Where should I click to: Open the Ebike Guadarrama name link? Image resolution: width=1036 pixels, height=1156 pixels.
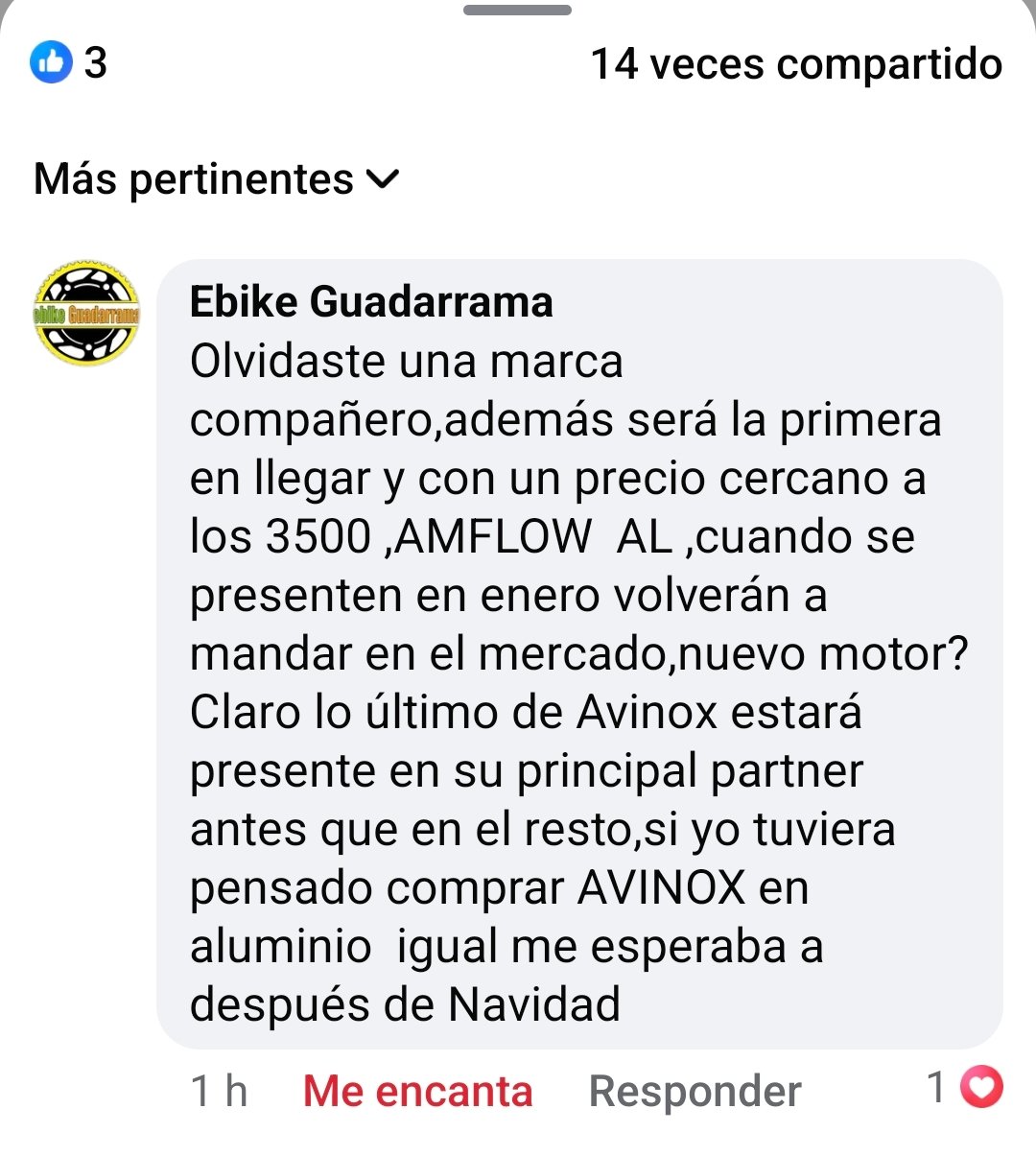point(371,302)
